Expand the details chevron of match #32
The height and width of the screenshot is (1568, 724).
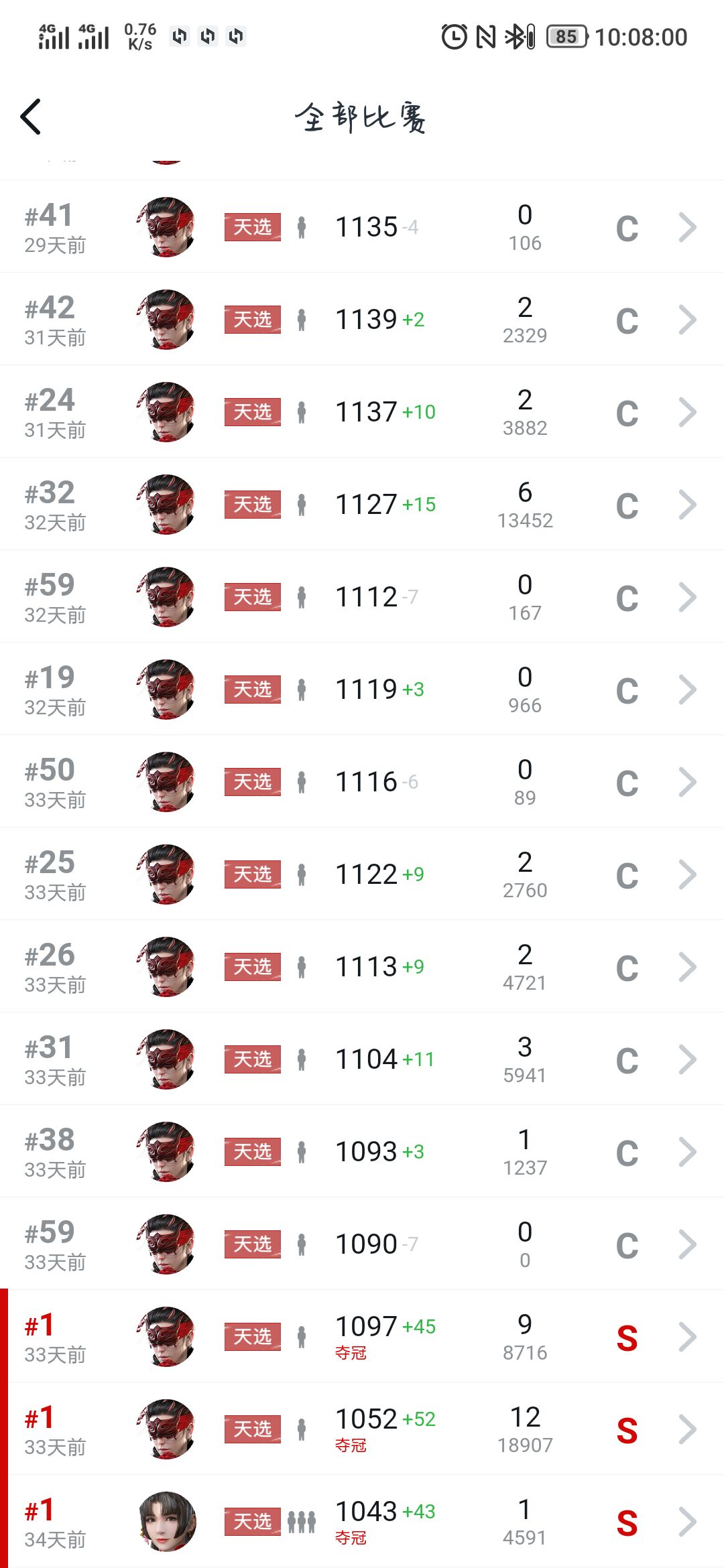click(688, 504)
